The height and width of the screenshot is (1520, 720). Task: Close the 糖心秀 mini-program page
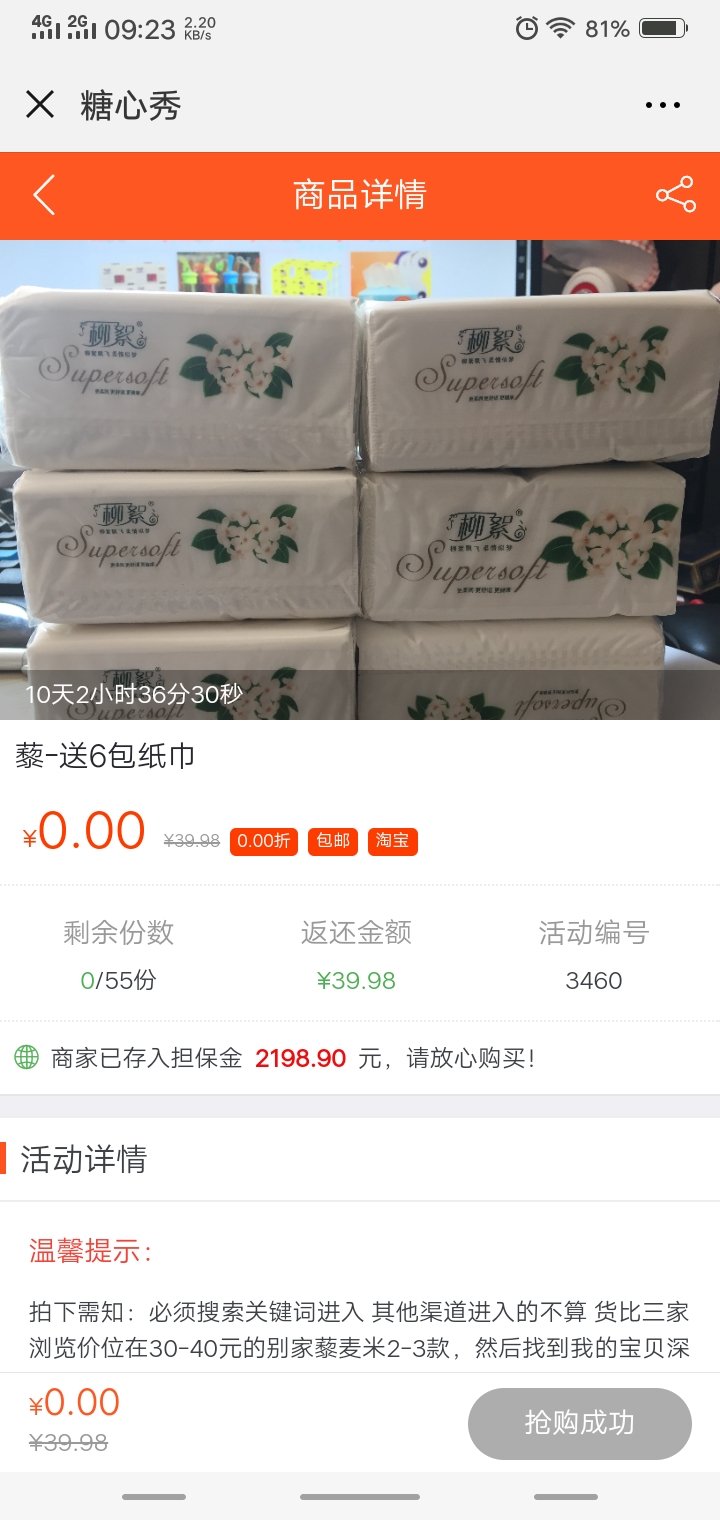click(40, 104)
